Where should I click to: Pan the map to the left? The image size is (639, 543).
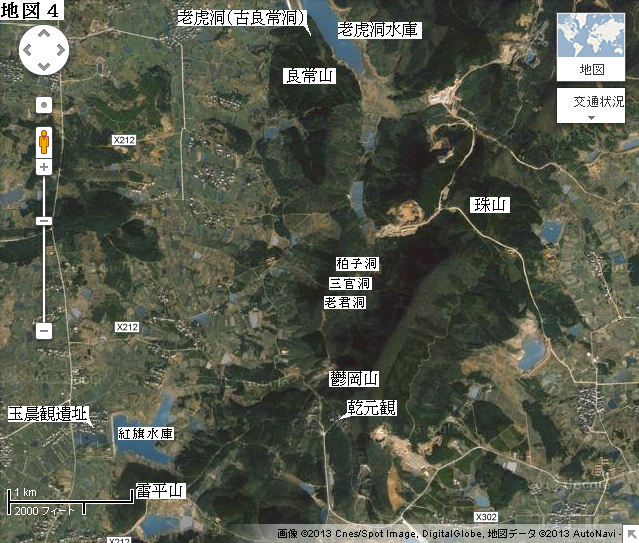pos(27,48)
